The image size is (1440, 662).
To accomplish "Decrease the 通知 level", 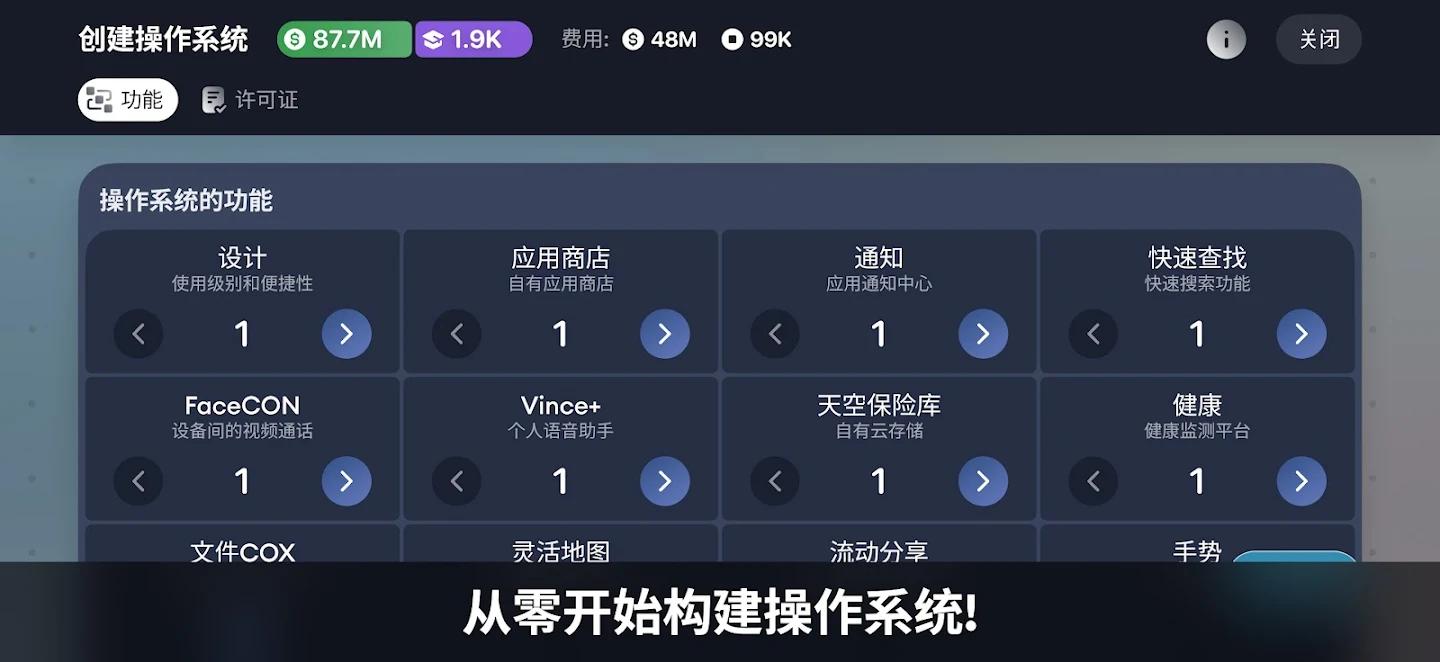I will [775, 334].
